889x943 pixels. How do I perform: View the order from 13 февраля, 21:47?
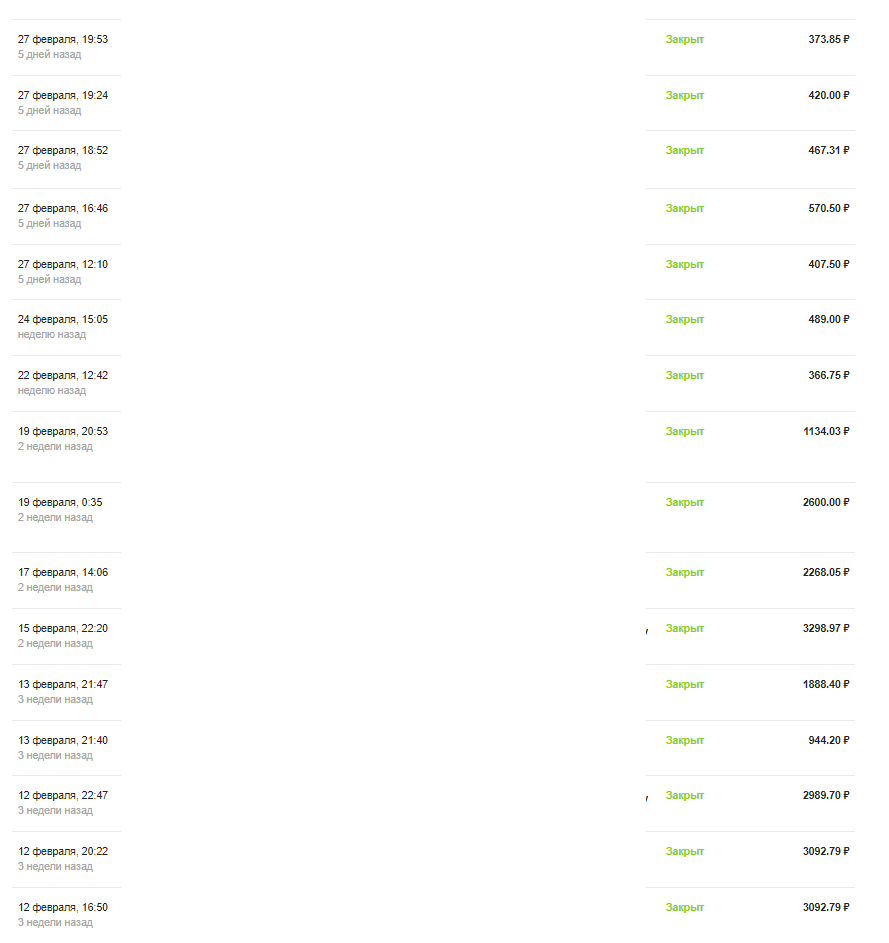pyautogui.click(x=62, y=685)
